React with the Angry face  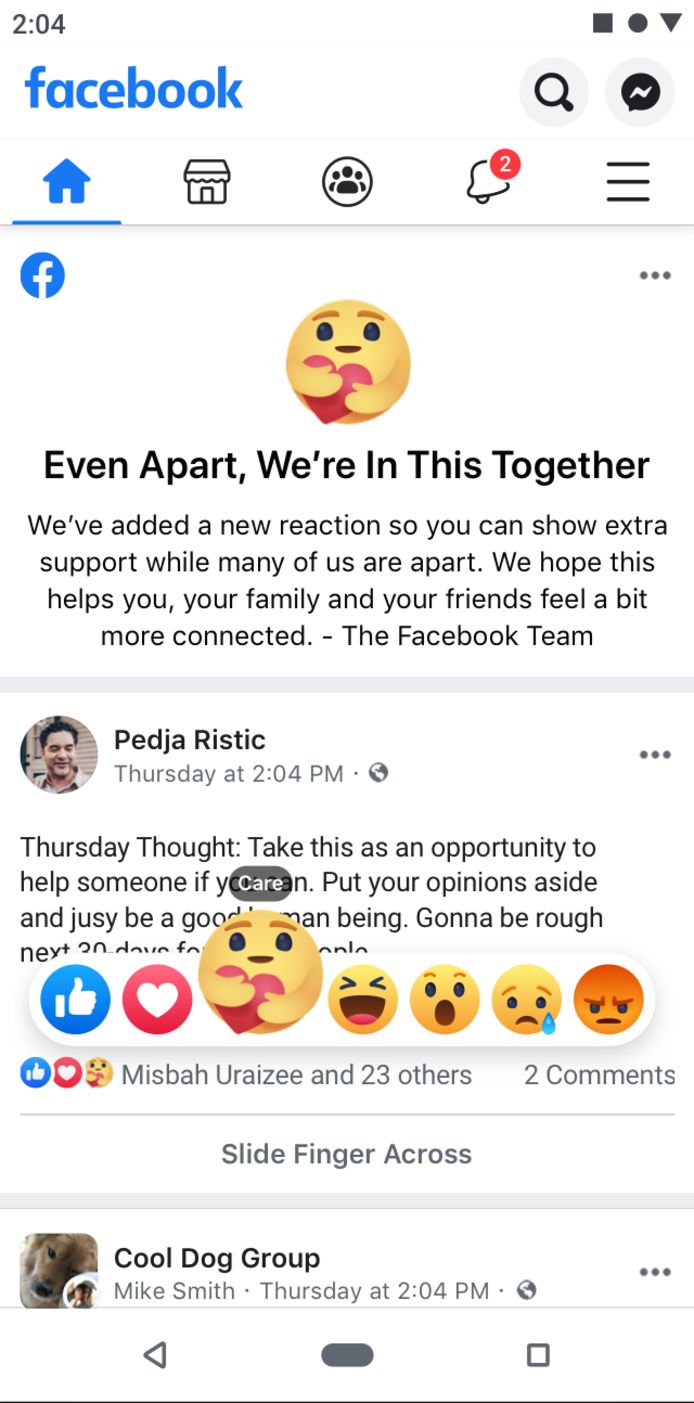coord(608,999)
